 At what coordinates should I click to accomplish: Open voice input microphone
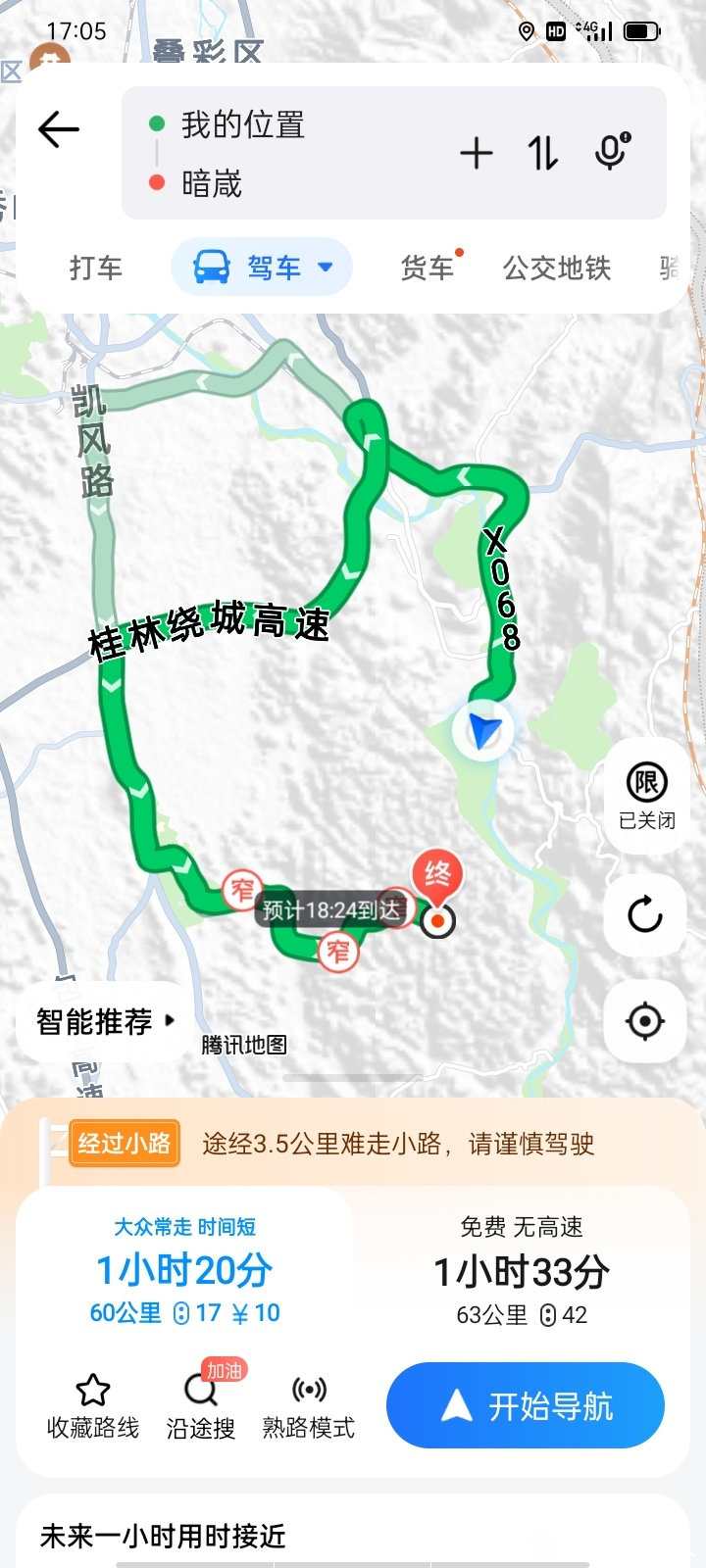(x=612, y=152)
